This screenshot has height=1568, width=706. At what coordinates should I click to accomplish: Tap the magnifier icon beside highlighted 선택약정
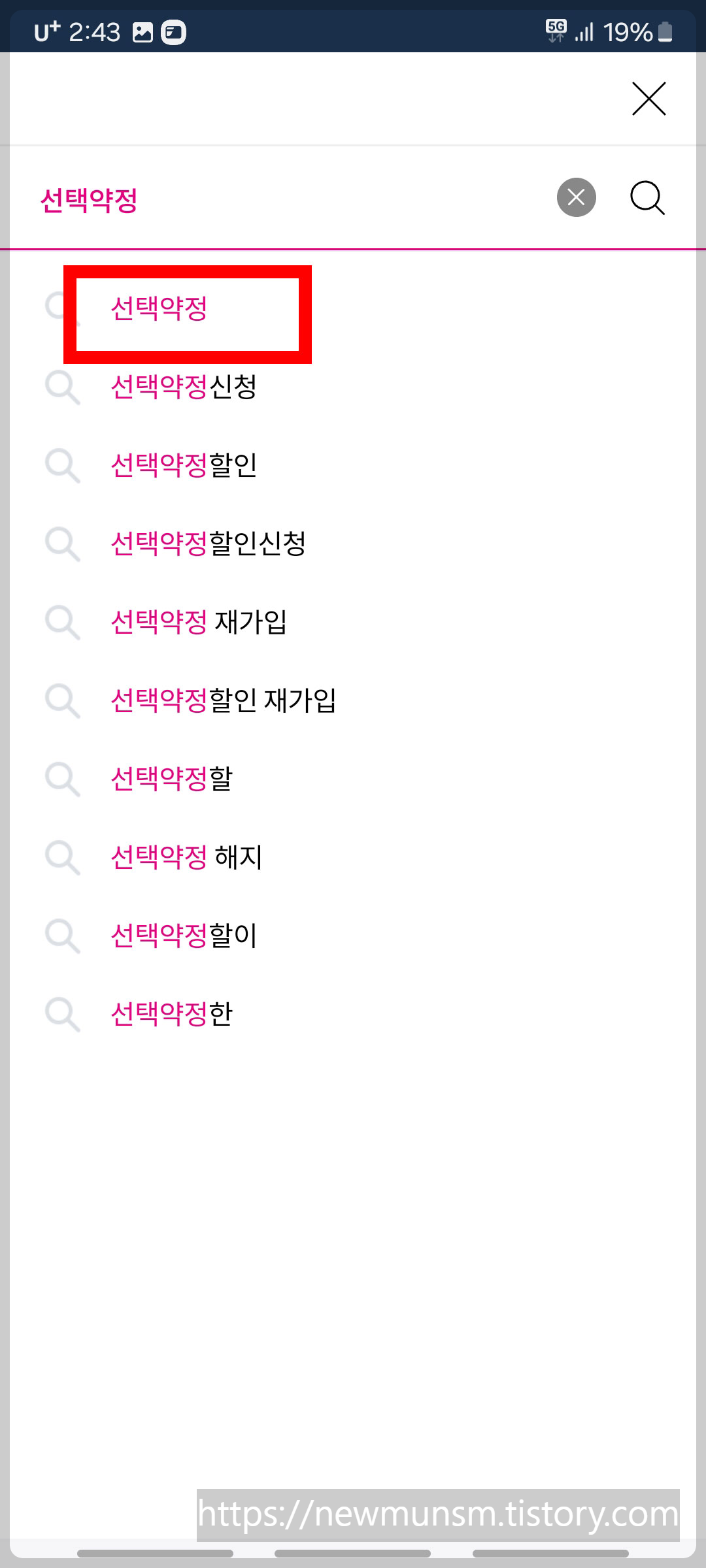(63, 310)
